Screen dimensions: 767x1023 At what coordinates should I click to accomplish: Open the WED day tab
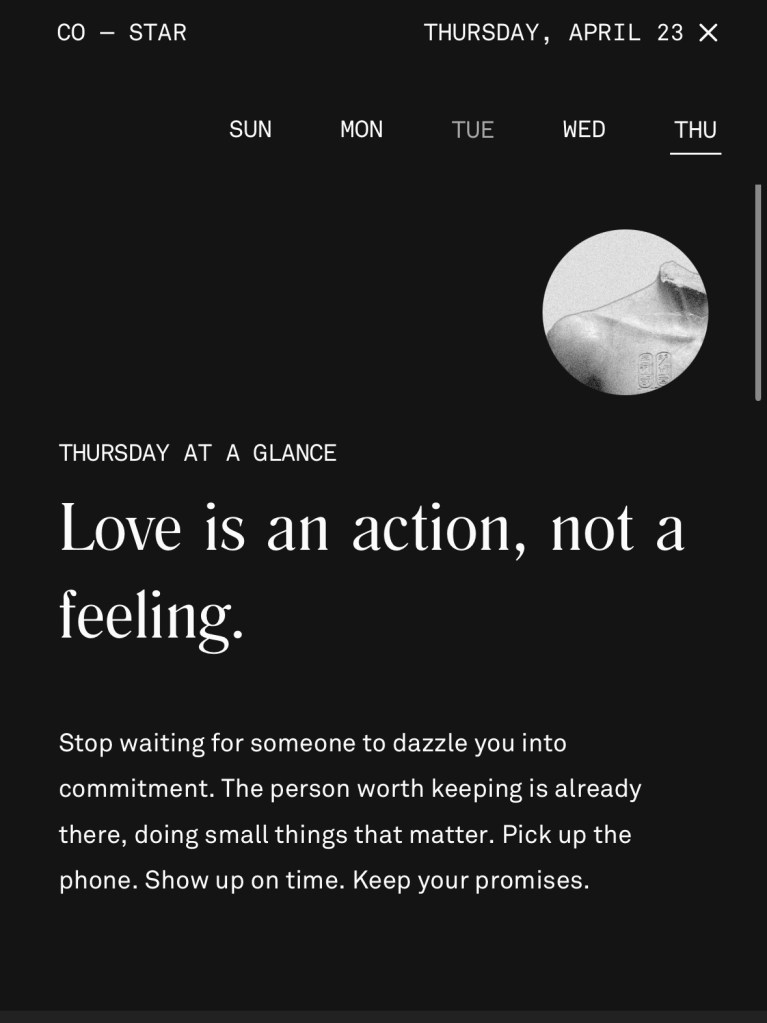click(x=584, y=130)
